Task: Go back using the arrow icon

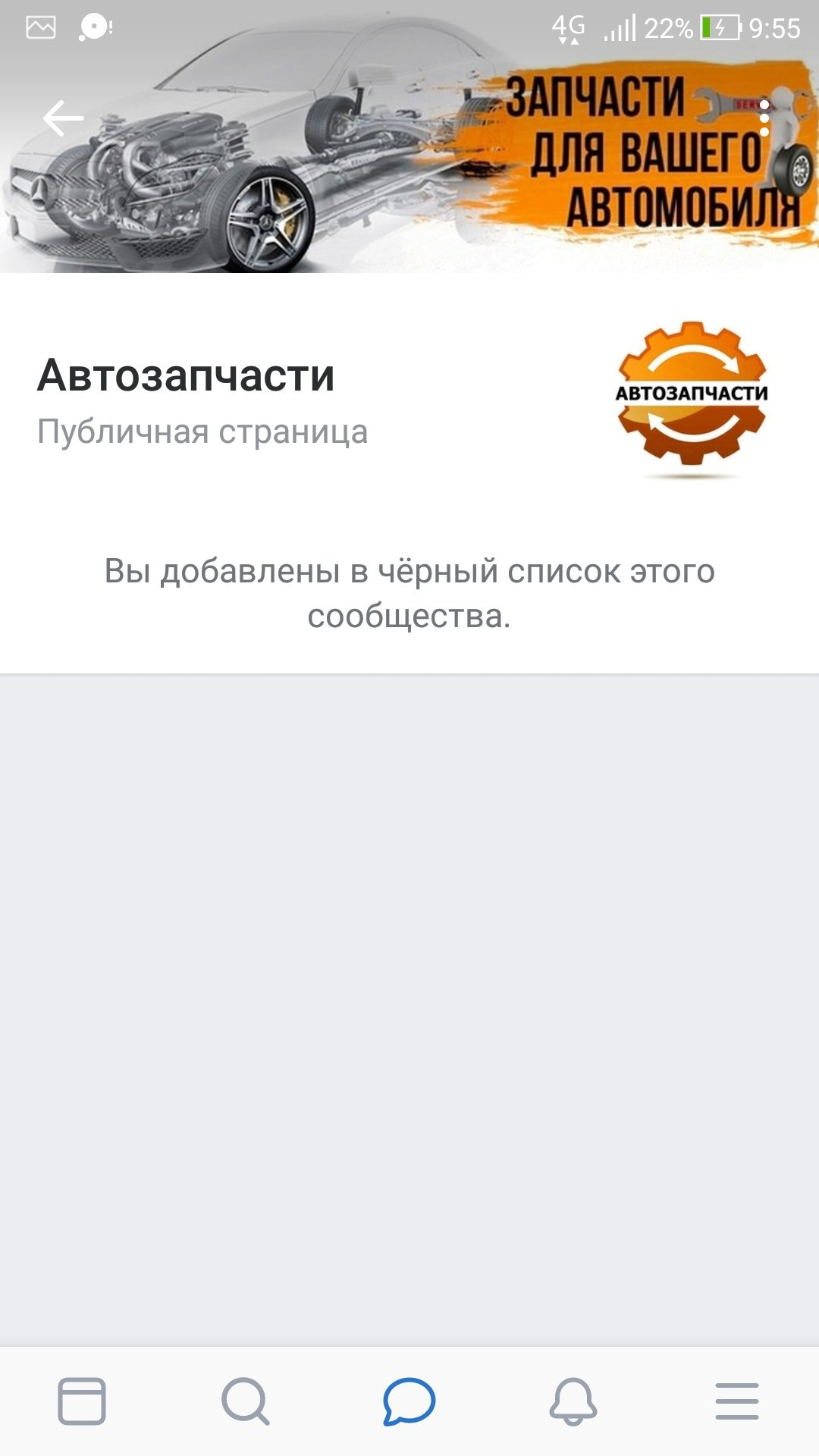Action: point(63,118)
